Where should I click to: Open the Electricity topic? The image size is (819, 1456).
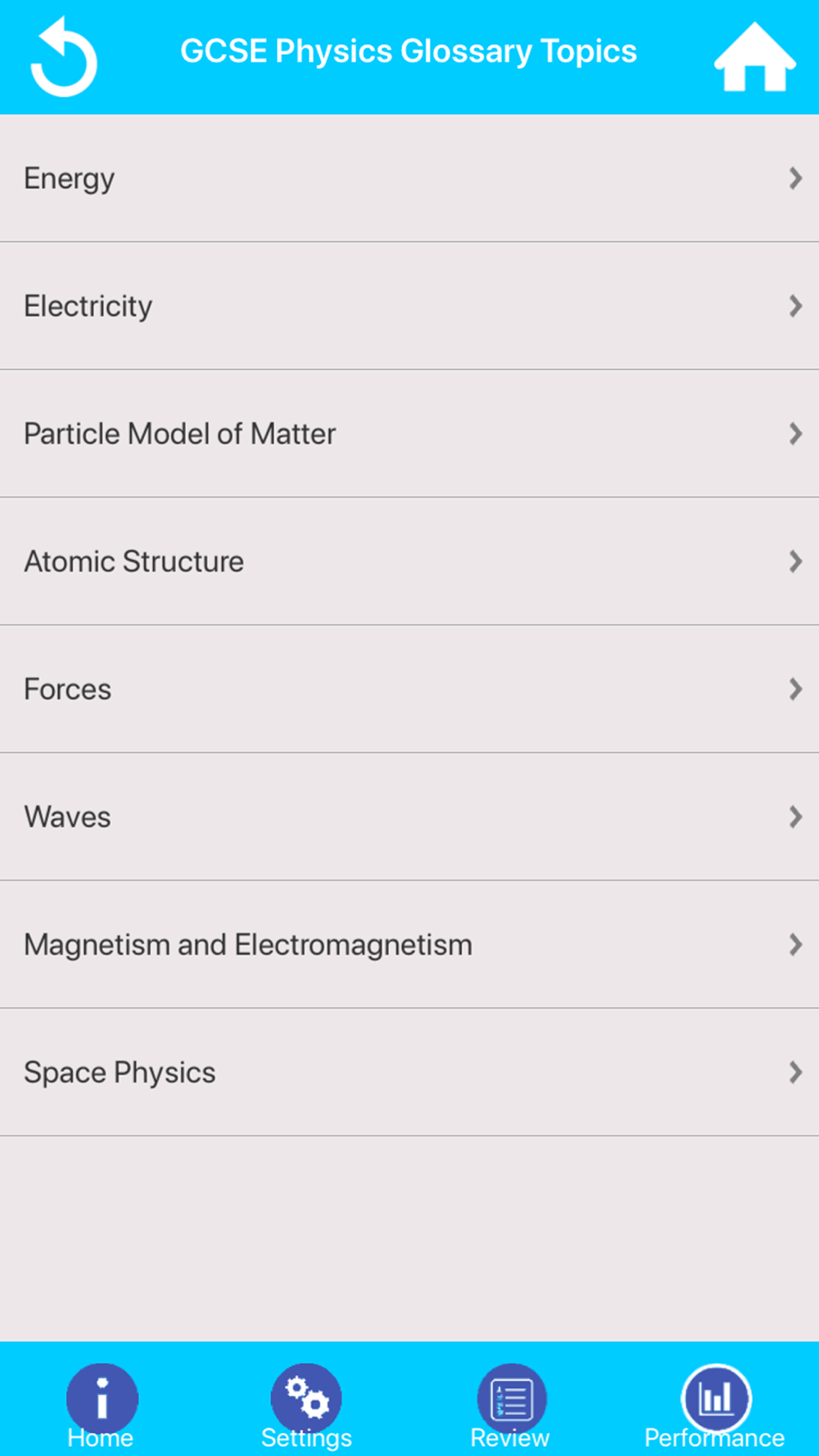[409, 306]
